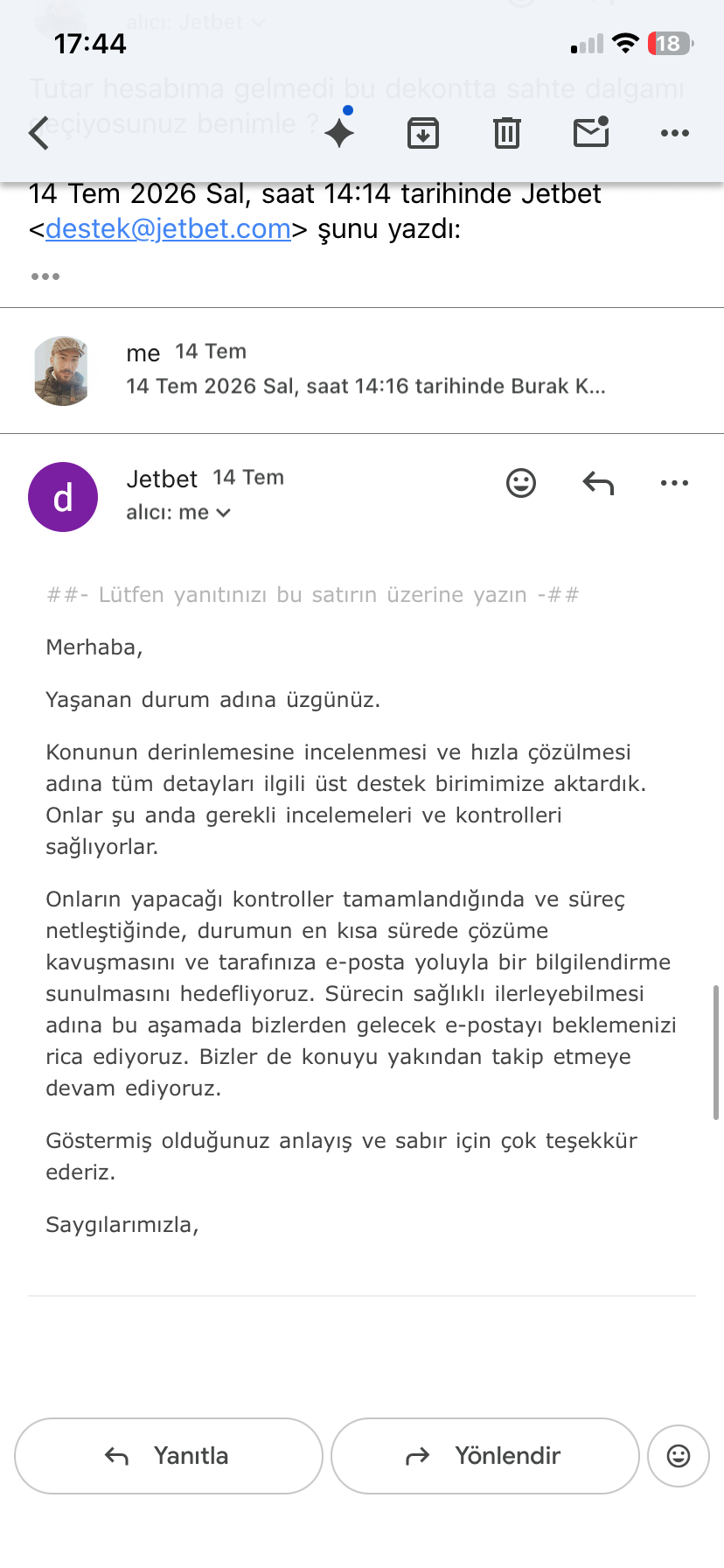
Task: Archive this email conversation
Action: point(423,133)
